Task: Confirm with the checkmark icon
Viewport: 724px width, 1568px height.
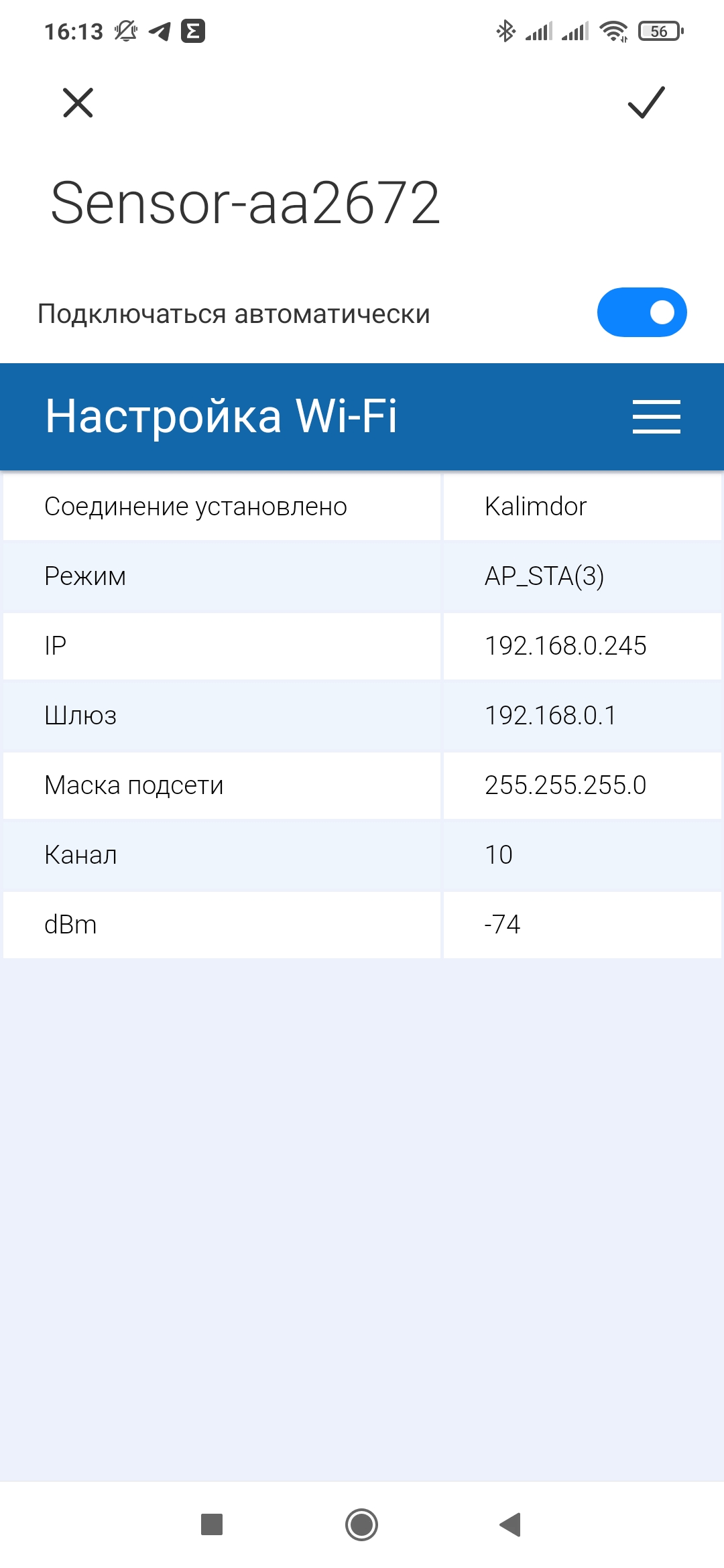Action: 646,103
